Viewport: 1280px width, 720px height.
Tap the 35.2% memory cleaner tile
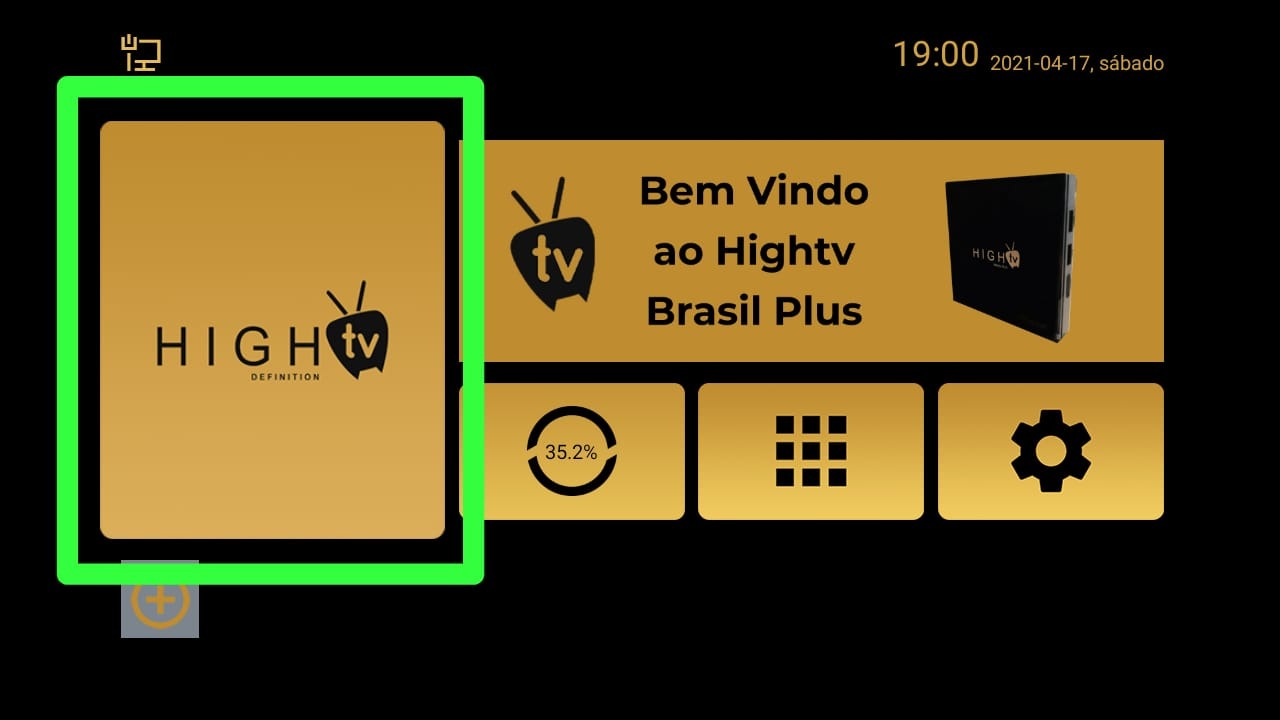pyautogui.click(x=572, y=452)
